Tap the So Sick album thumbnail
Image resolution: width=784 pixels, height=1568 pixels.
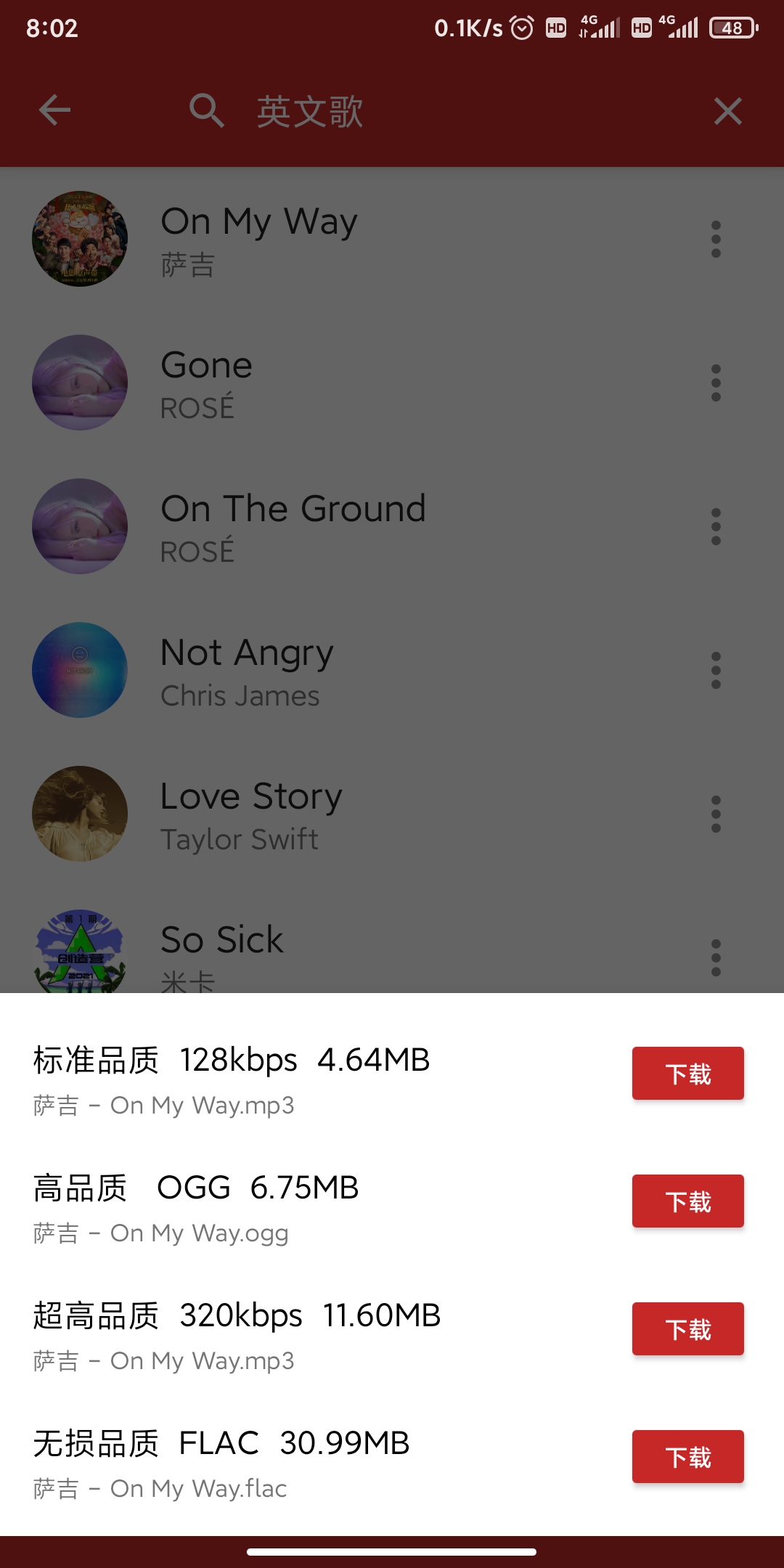[x=80, y=951]
